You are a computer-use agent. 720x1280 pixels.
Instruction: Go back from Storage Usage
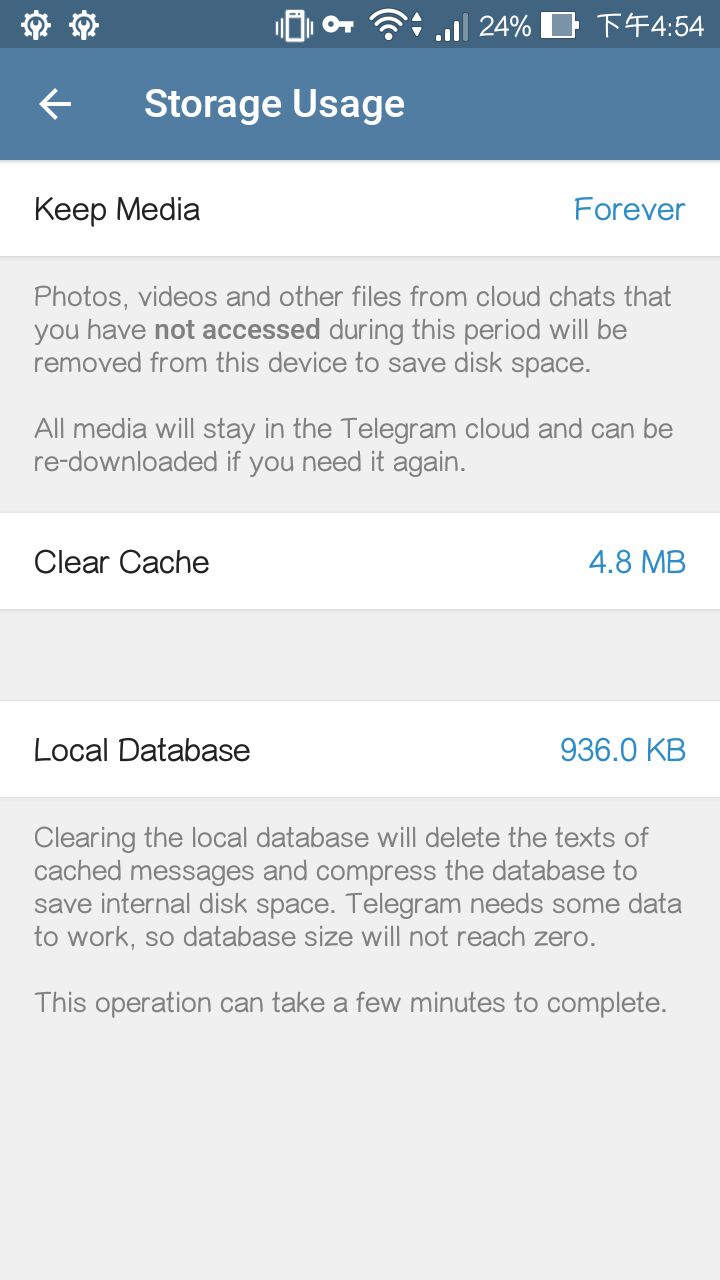tap(55, 104)
